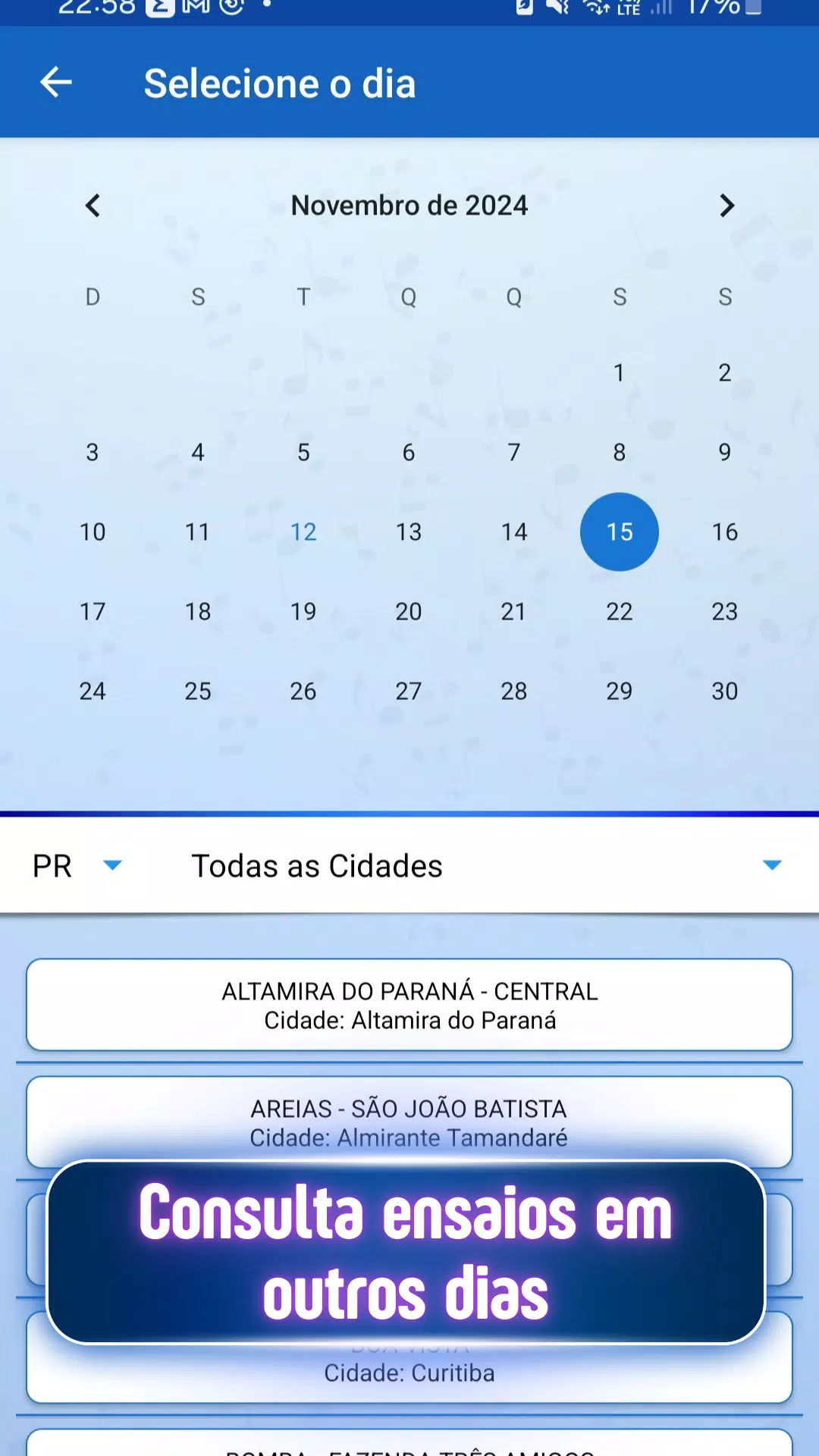
Task: Go back using the top arrow
Action: (x=56, y=82)
